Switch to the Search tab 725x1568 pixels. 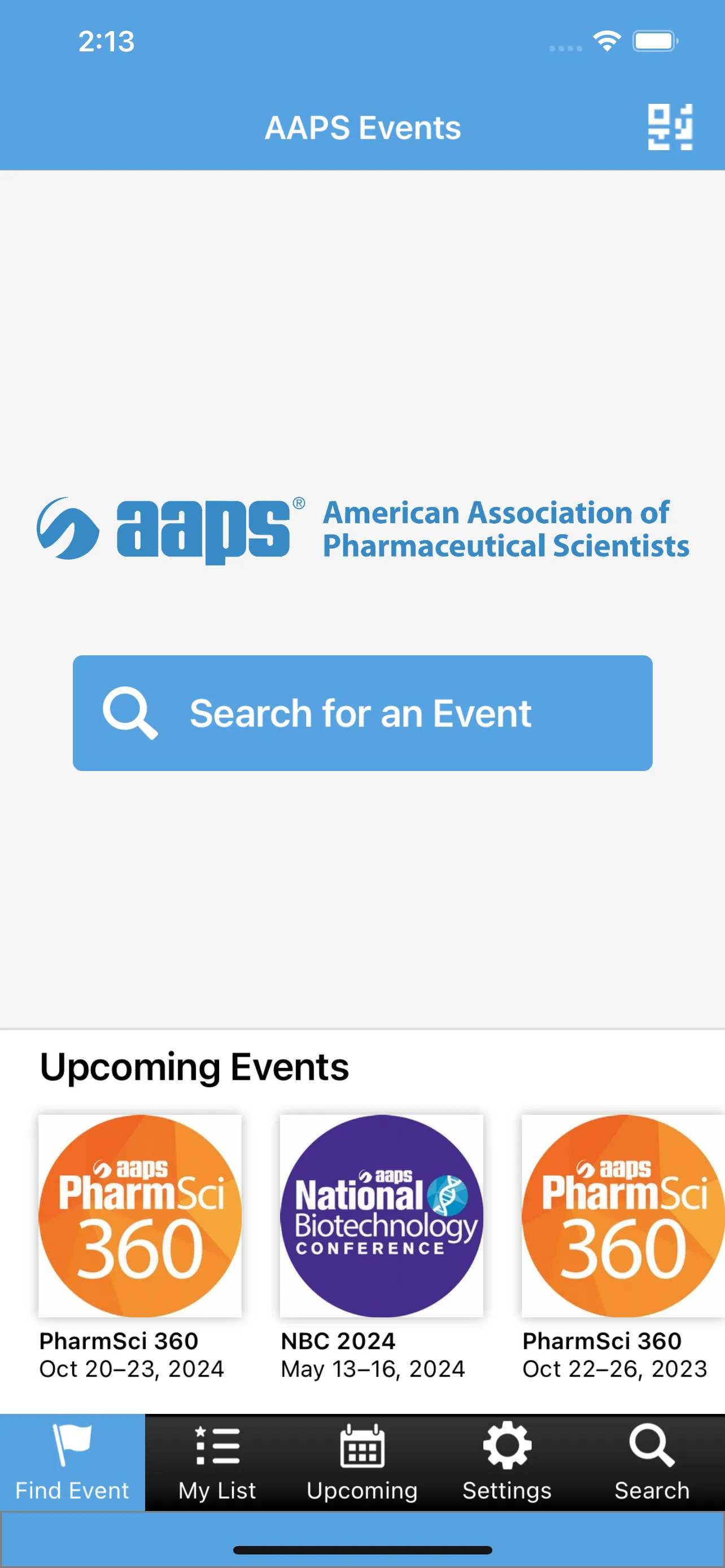pos(652,1462)
